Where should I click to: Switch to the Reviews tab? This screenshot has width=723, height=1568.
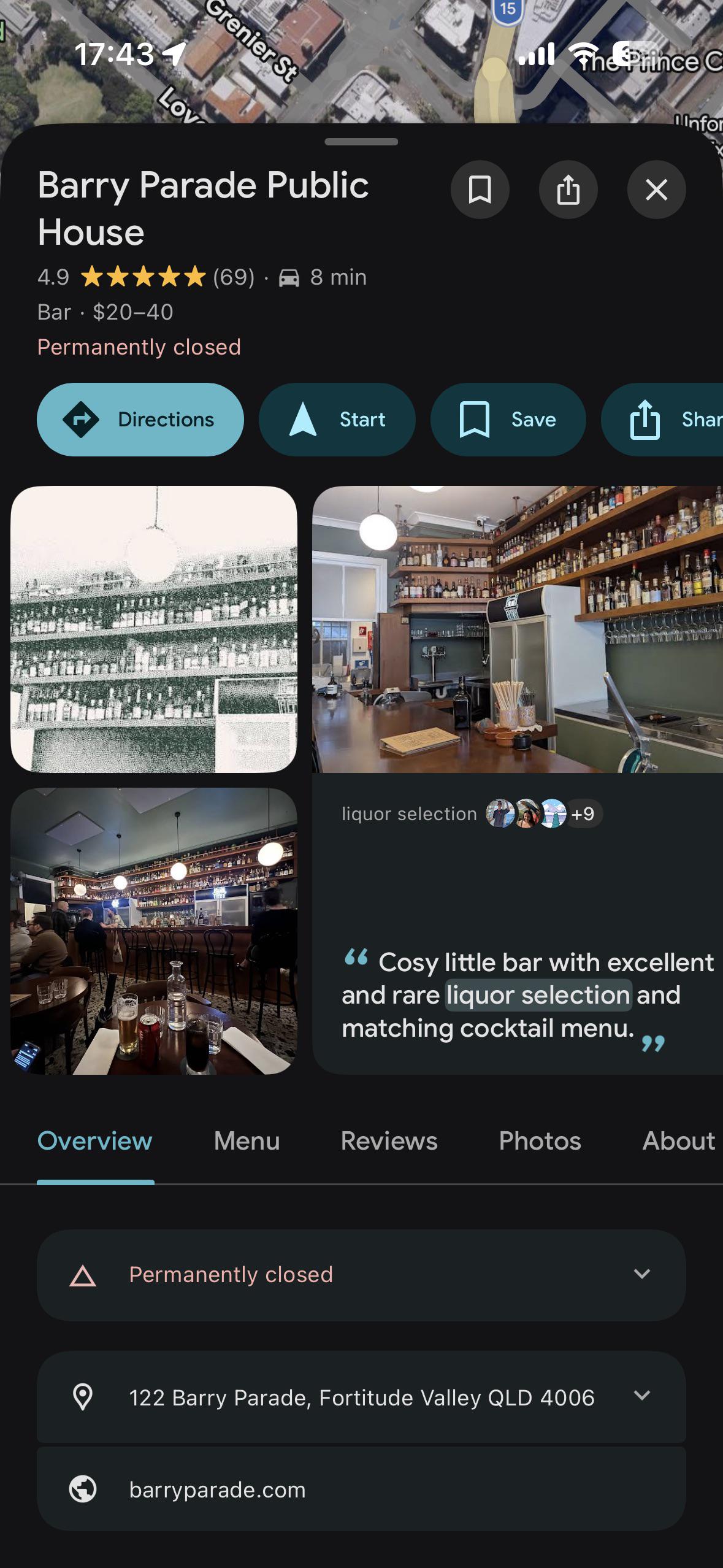[389, 1141]
